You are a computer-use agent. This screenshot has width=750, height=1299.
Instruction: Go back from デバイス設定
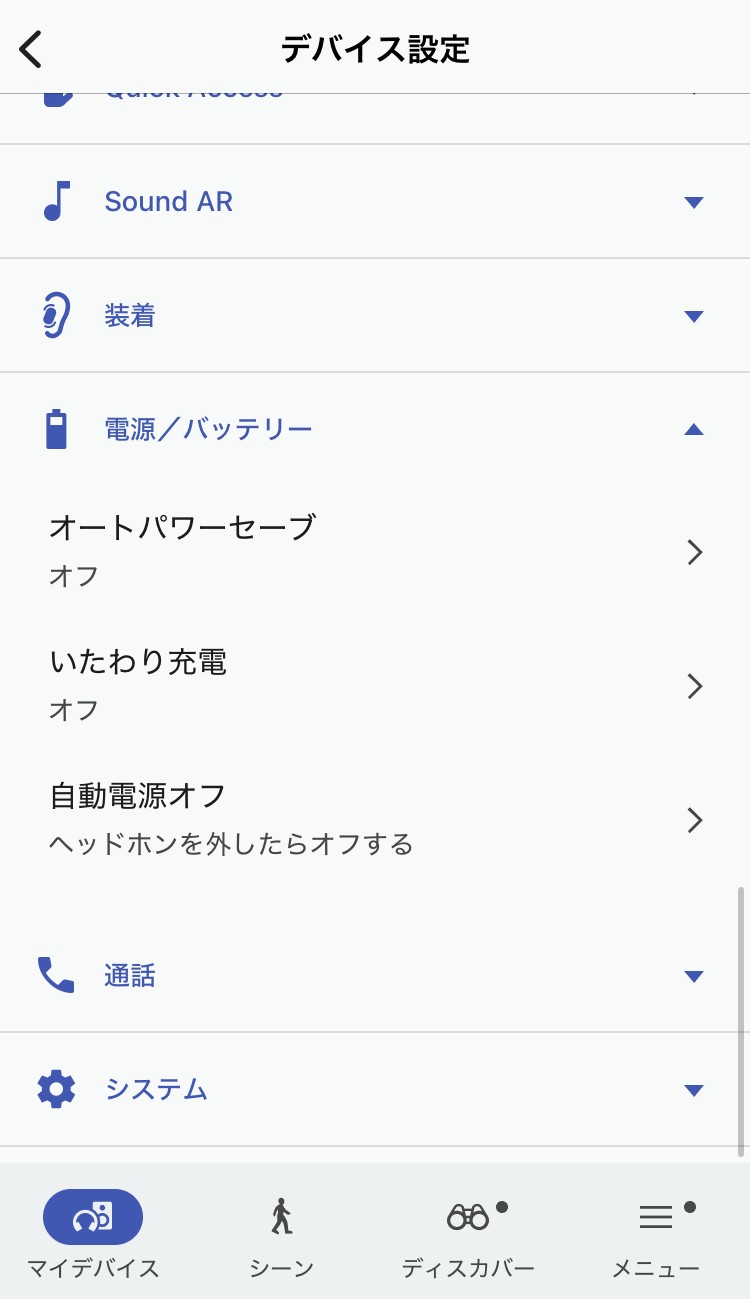(x=32, y=49)
